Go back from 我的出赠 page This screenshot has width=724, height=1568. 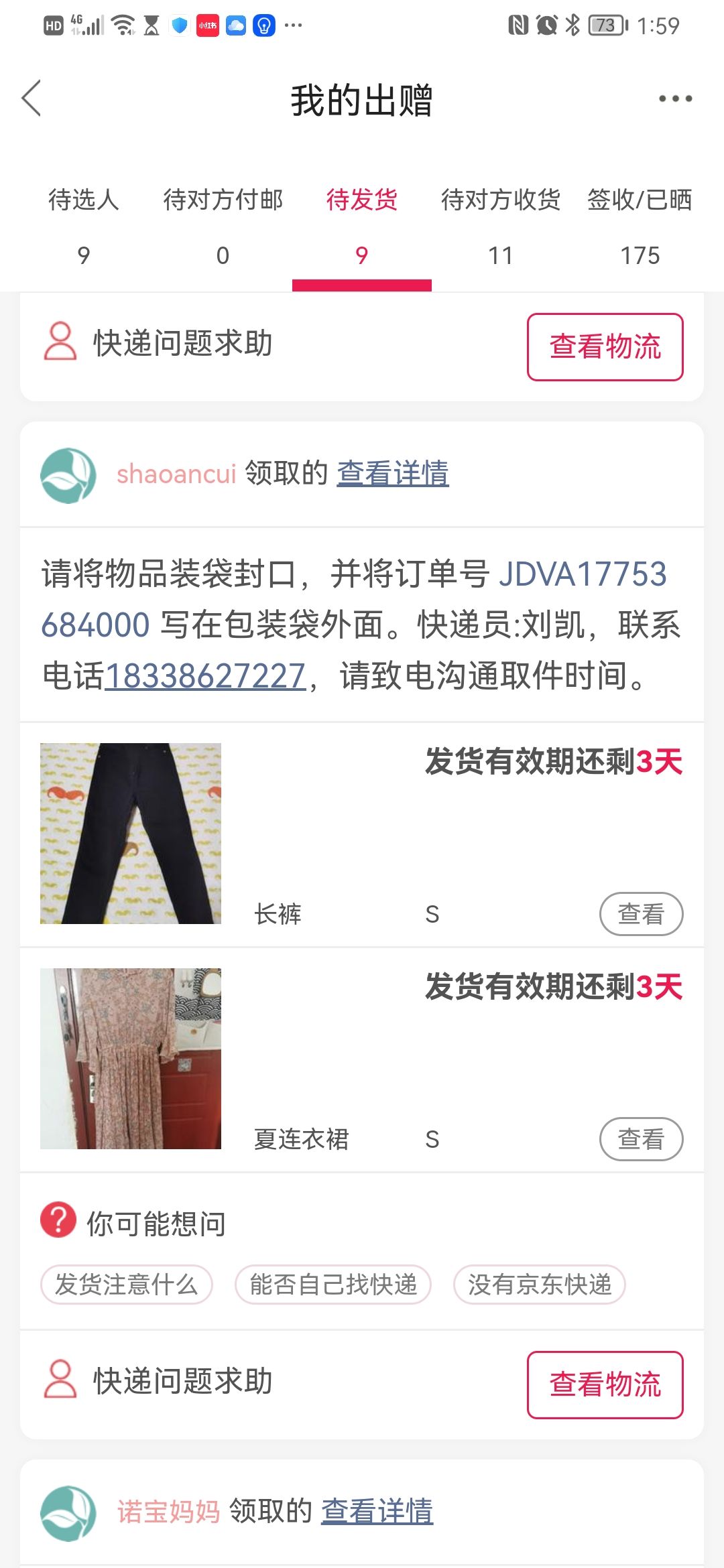tap(32, 99)
